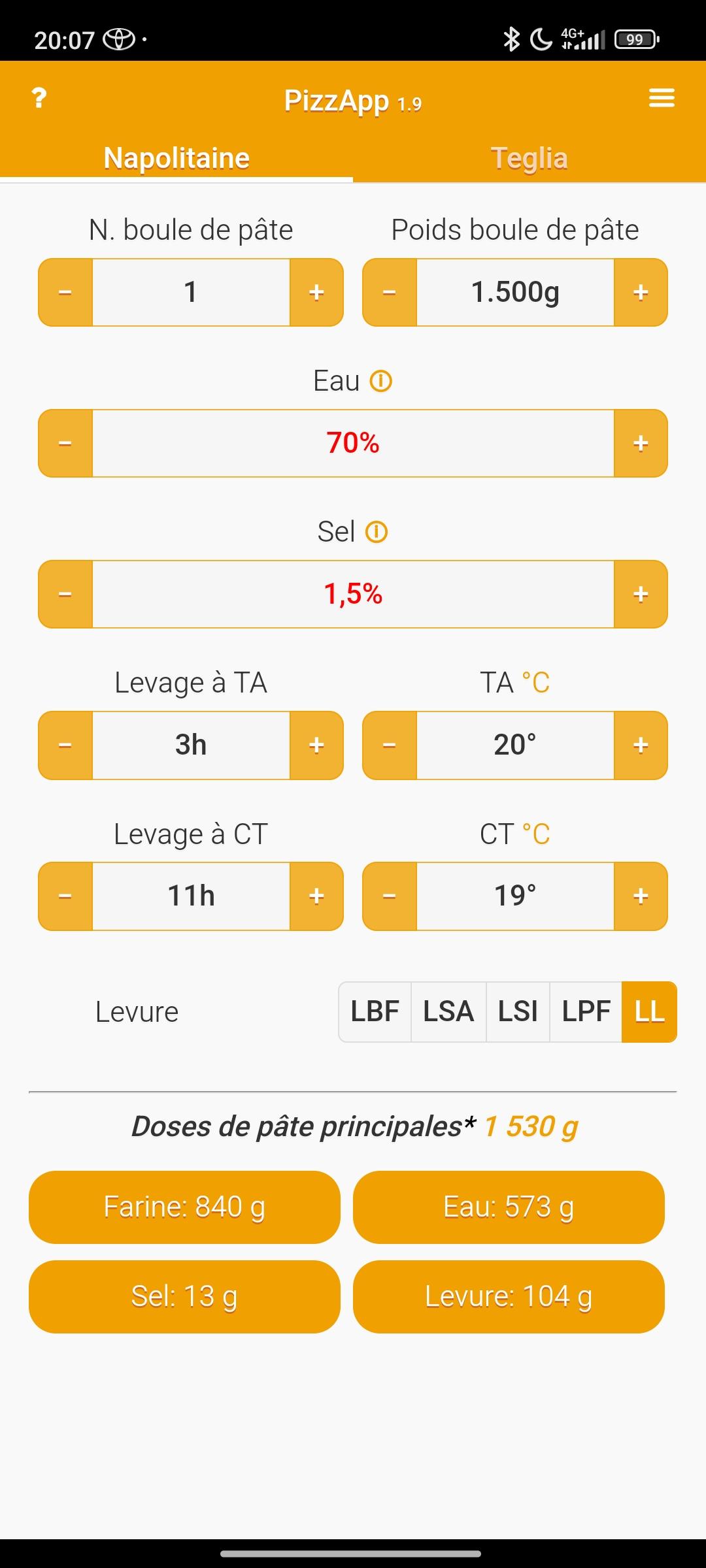Increase the salt percentage
Viewport: 706px width, 1568px height.
[x=641, y=594]
